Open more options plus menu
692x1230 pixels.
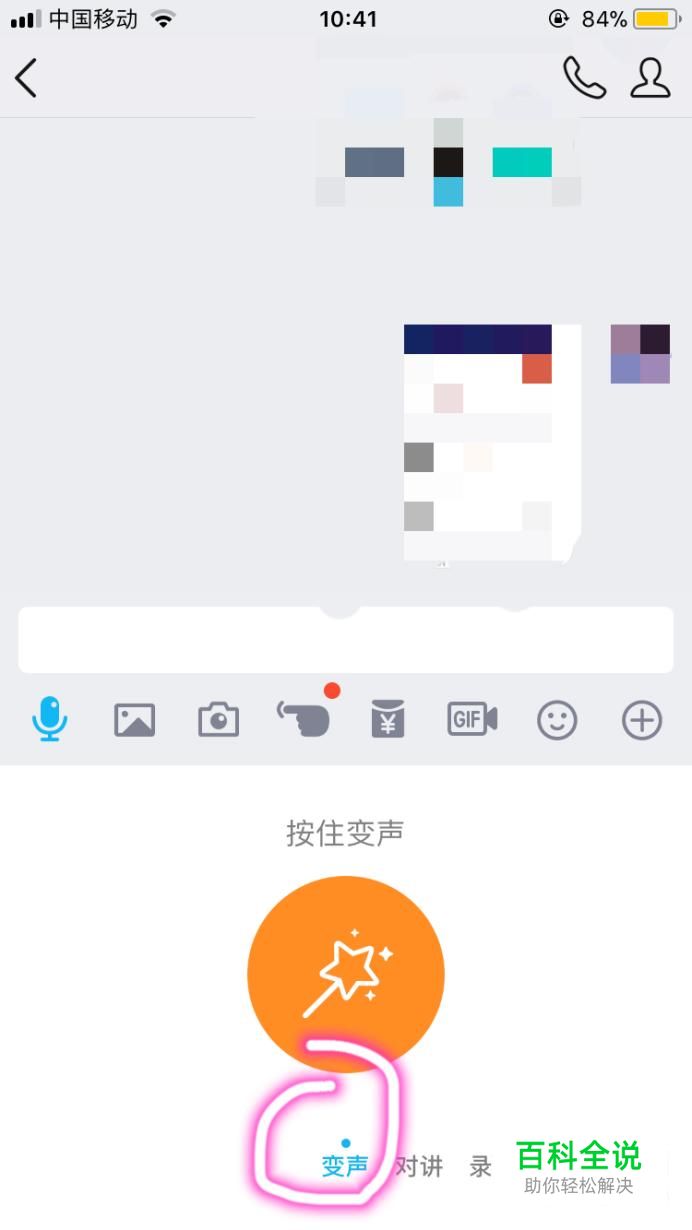tap(642, 720)
